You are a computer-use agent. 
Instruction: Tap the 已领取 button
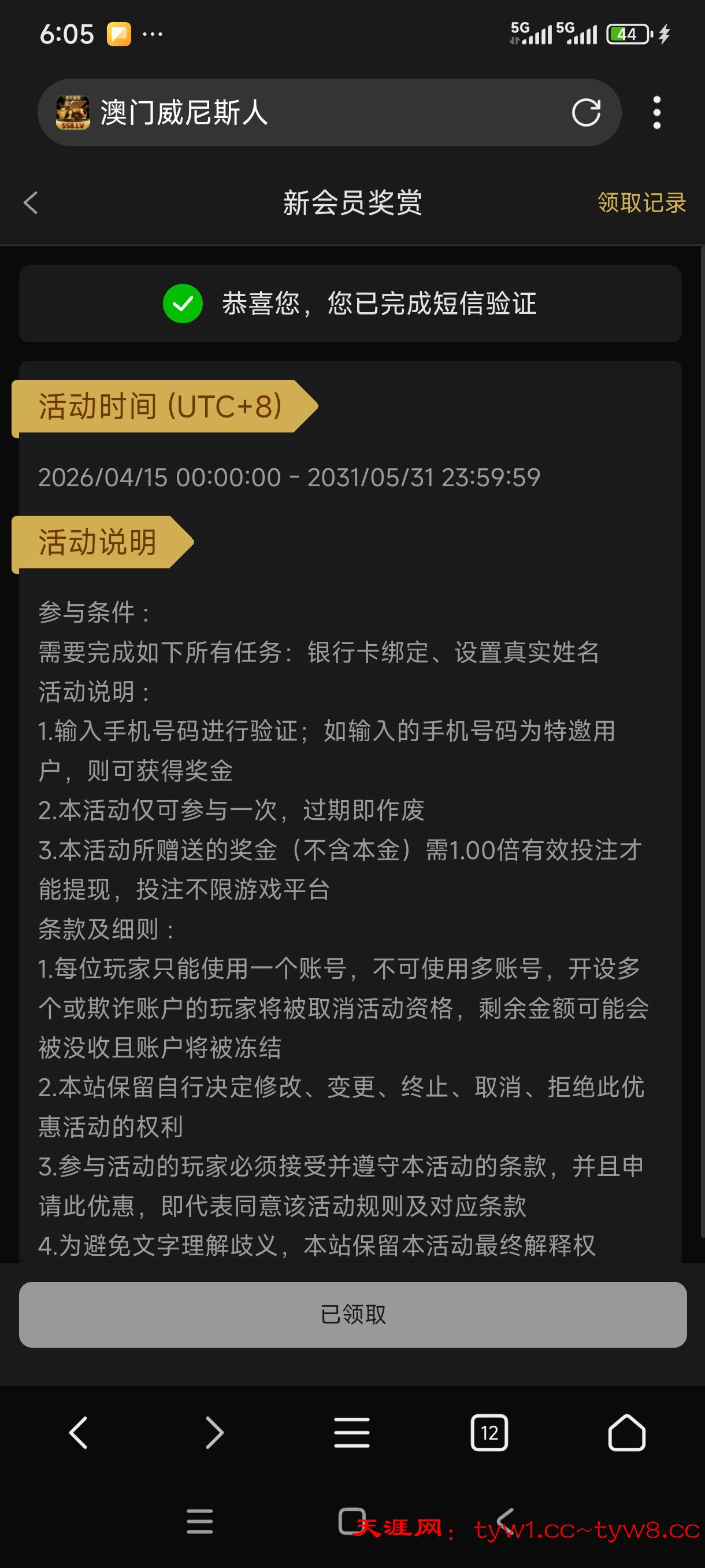tap(353, 1315)
